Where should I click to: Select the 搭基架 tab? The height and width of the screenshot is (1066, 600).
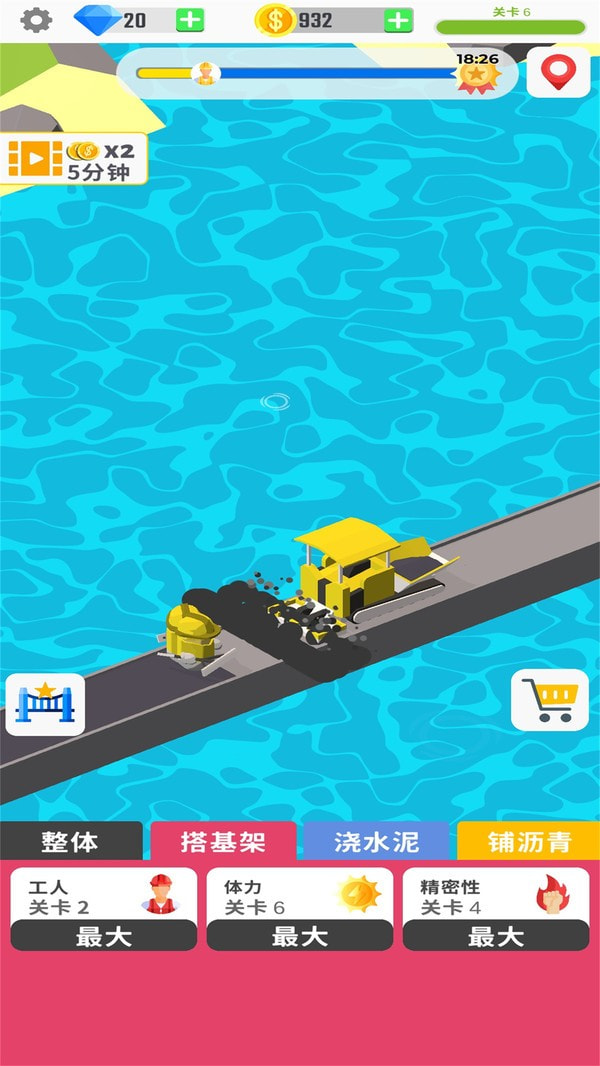(223, 841)
